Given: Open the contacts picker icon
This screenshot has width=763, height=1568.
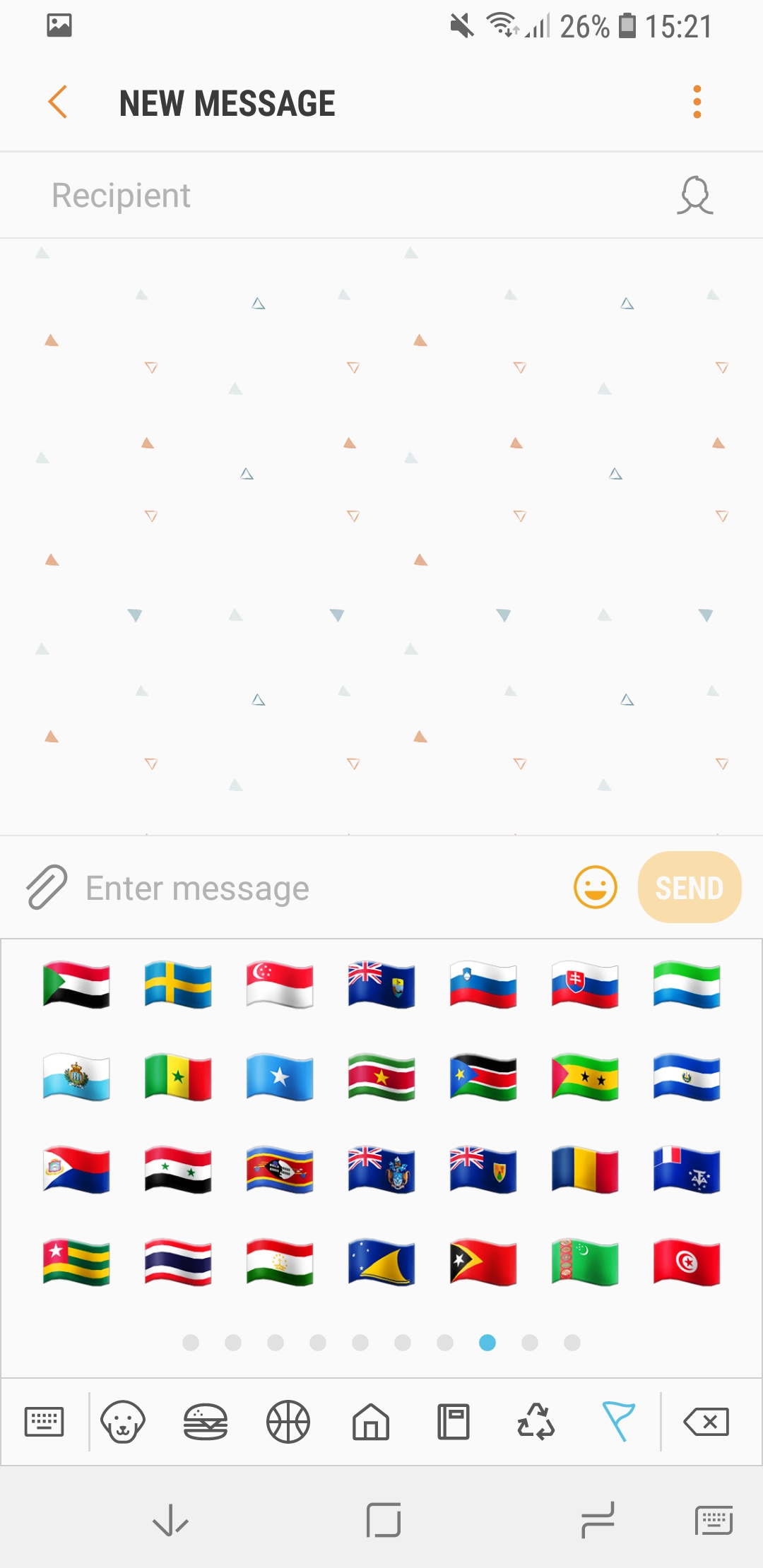Looking at the screenshot, I should 695,196.
